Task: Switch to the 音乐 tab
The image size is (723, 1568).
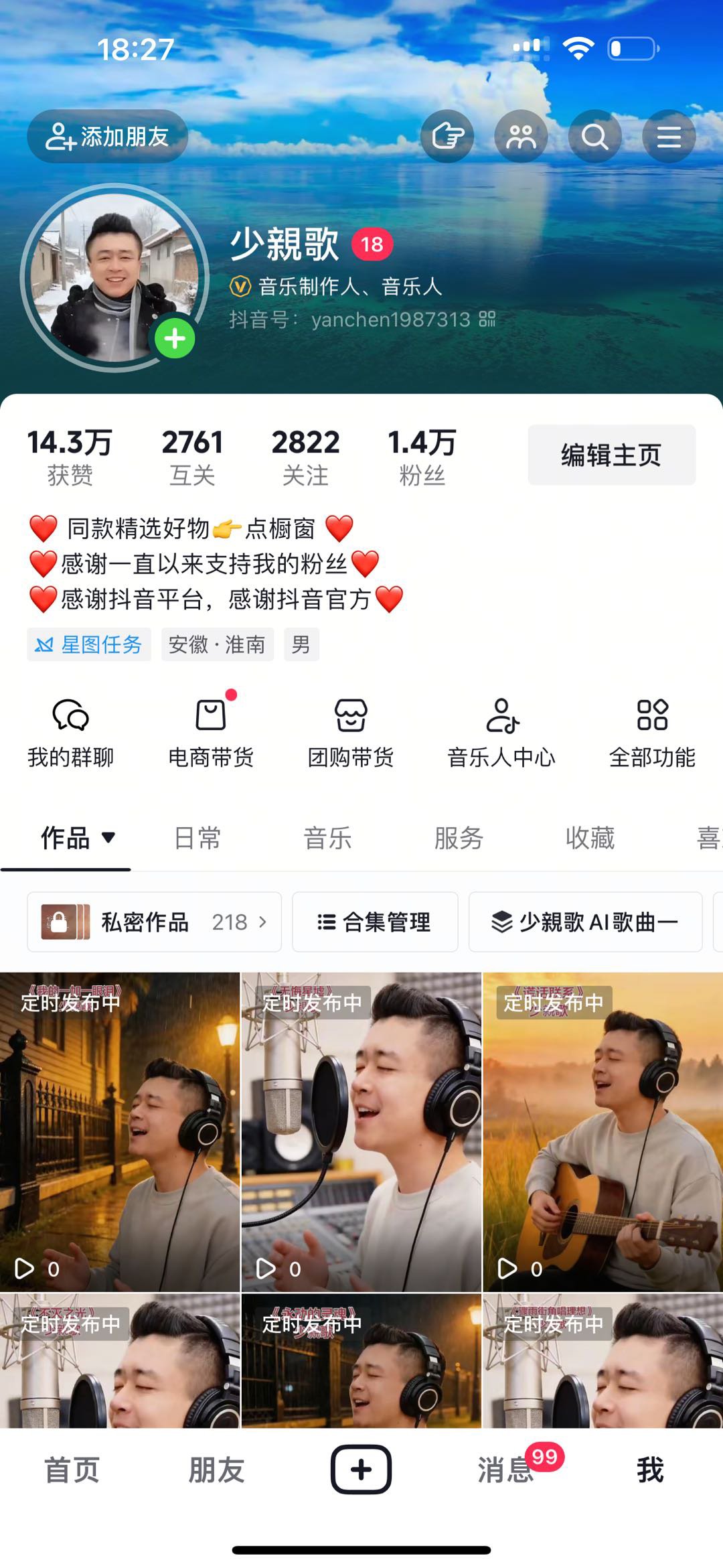Action: (327, 838)
